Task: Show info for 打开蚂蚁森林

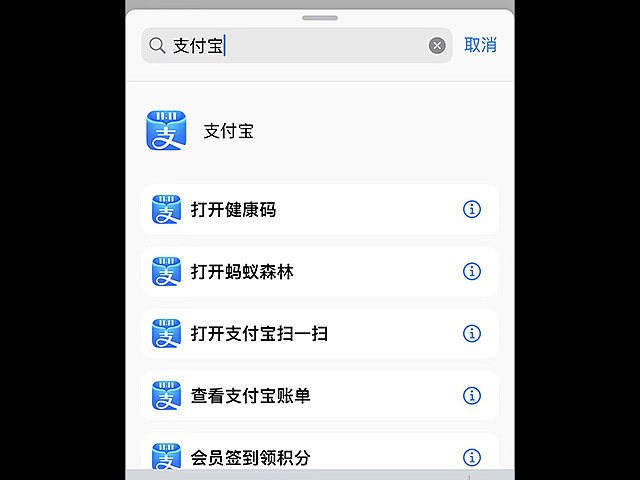Action: [x=472, y=271]
